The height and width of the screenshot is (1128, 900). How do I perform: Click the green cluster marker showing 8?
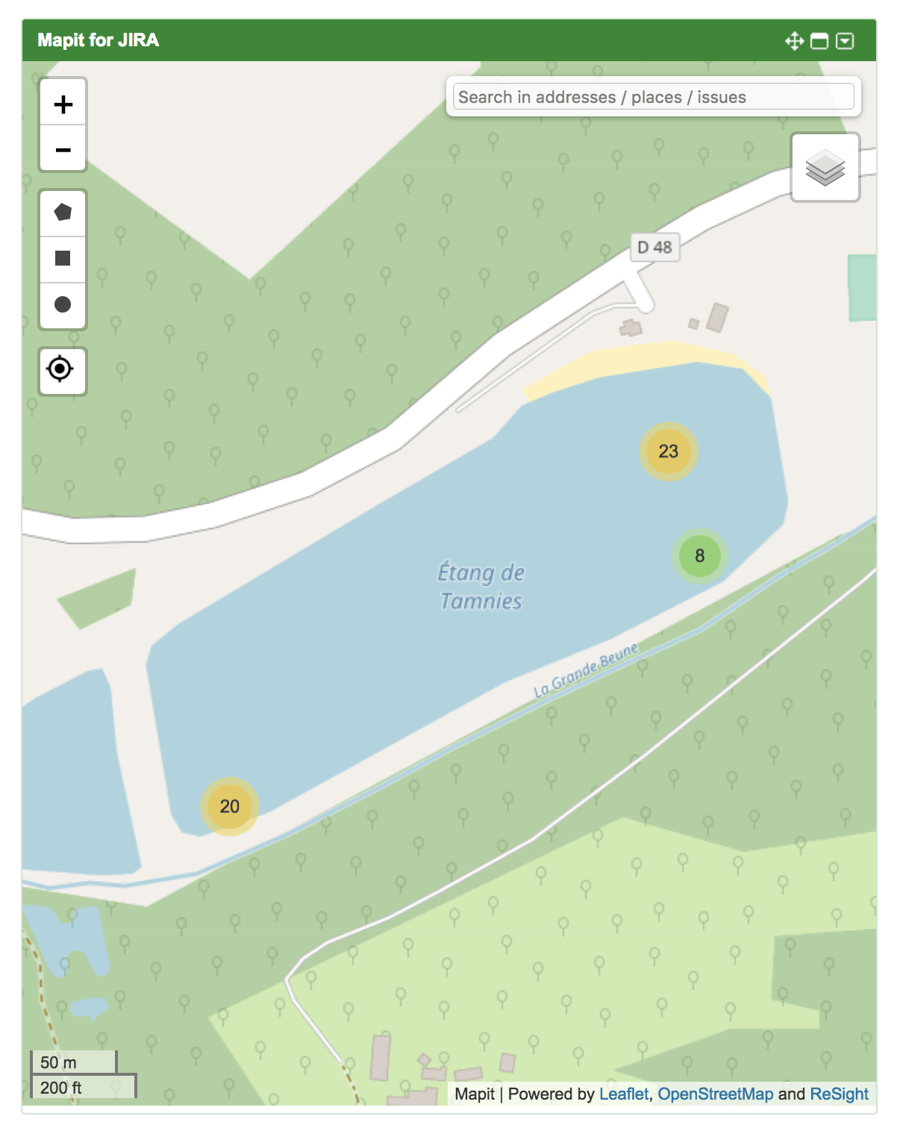(x=699, y=556)
